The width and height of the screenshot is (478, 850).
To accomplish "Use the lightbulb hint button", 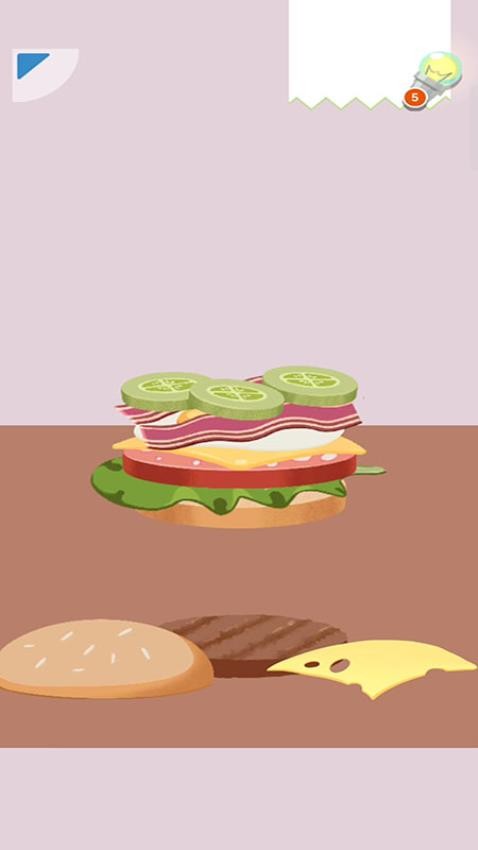I will point(436,79).
